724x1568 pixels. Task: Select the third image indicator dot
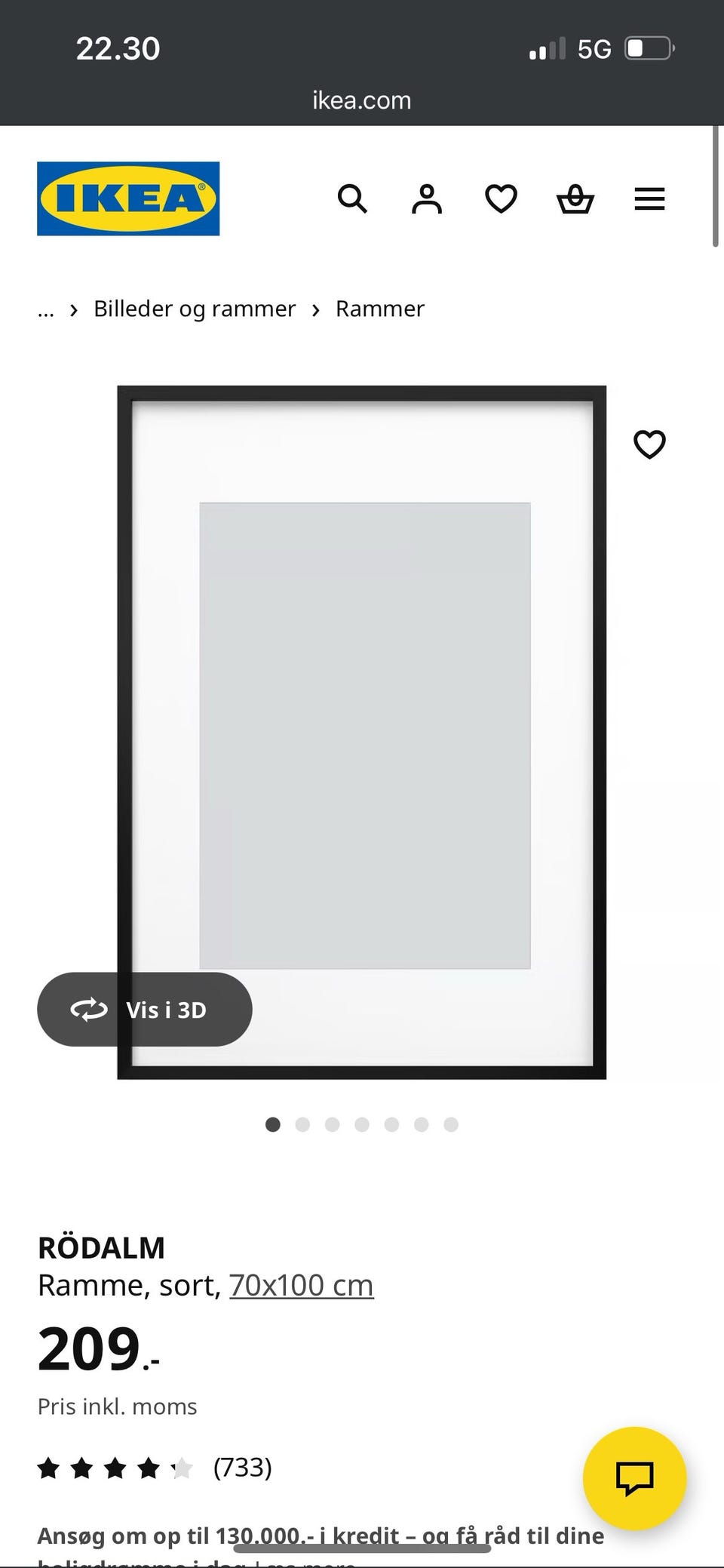[x=333, y=1124]
